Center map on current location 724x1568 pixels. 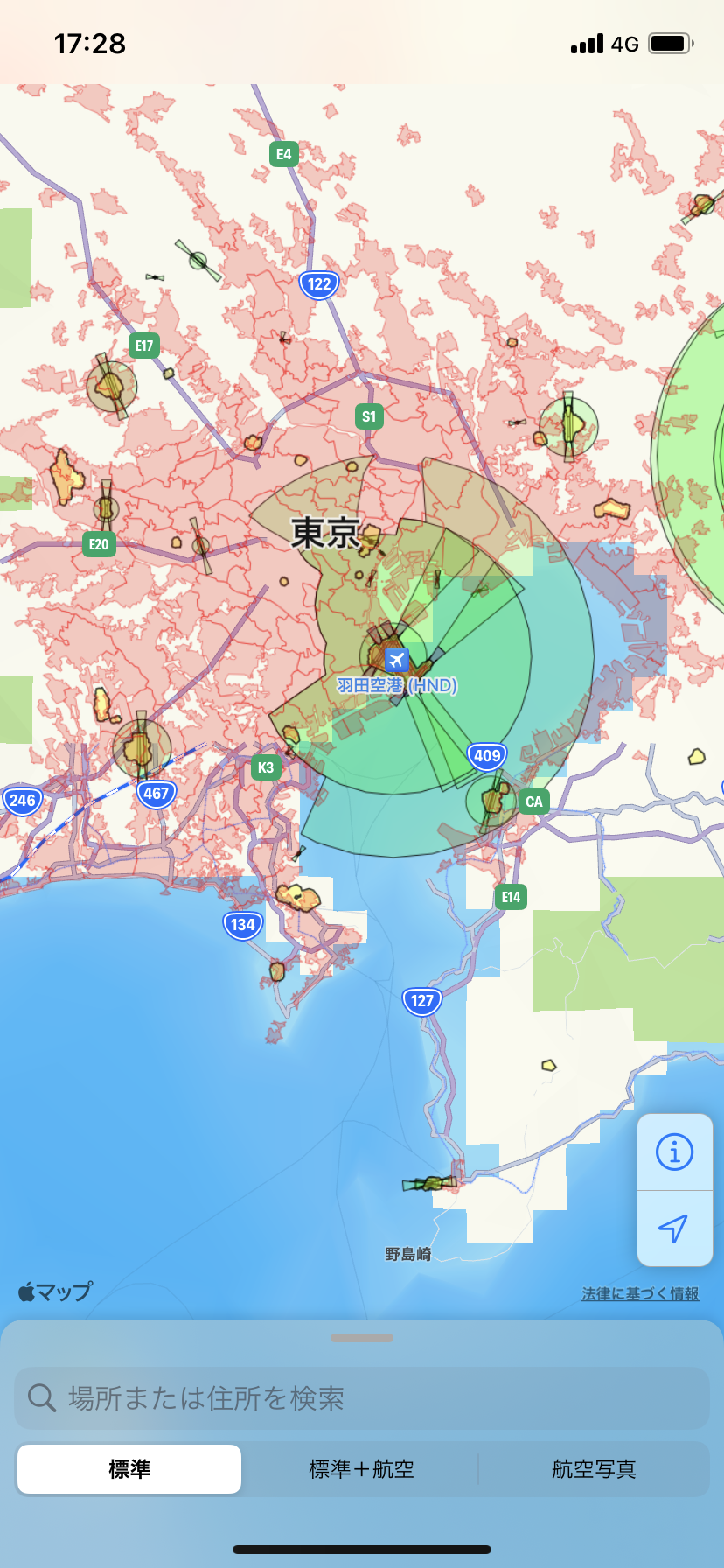click(674, 1228)
